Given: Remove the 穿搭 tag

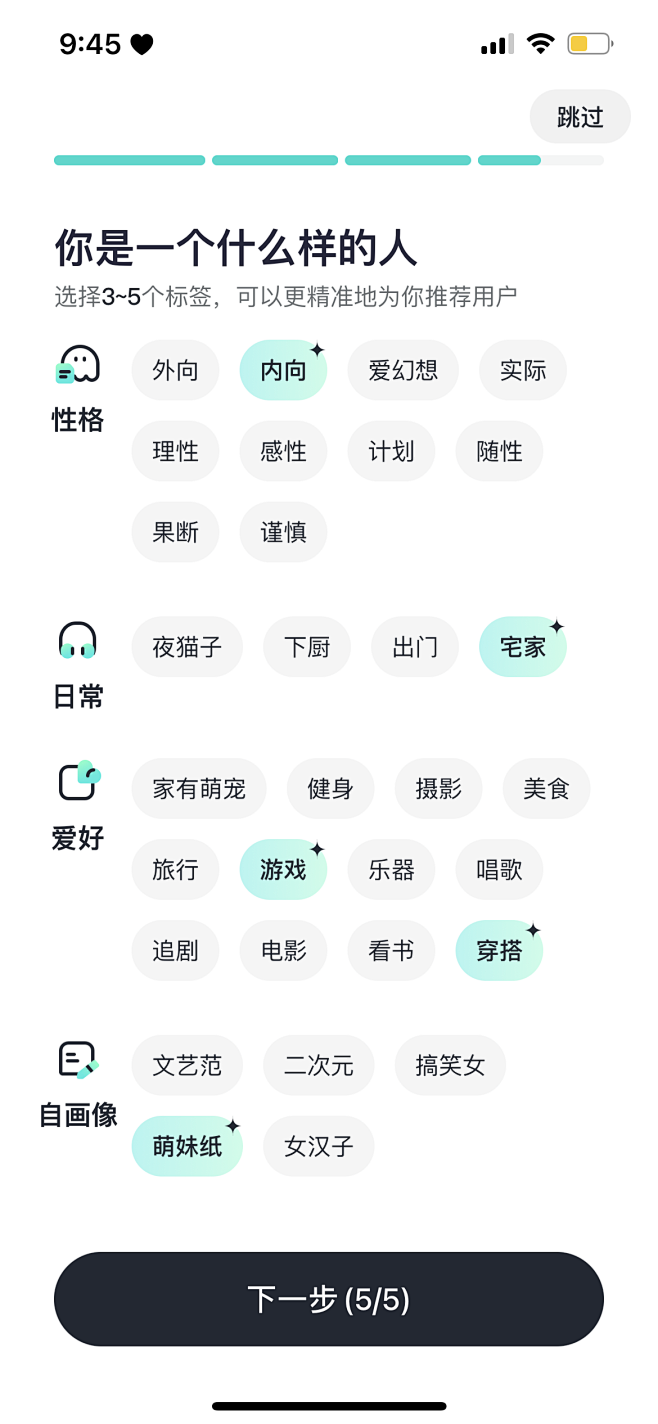Looking at the screenshot, I should (x=499, y=950).
